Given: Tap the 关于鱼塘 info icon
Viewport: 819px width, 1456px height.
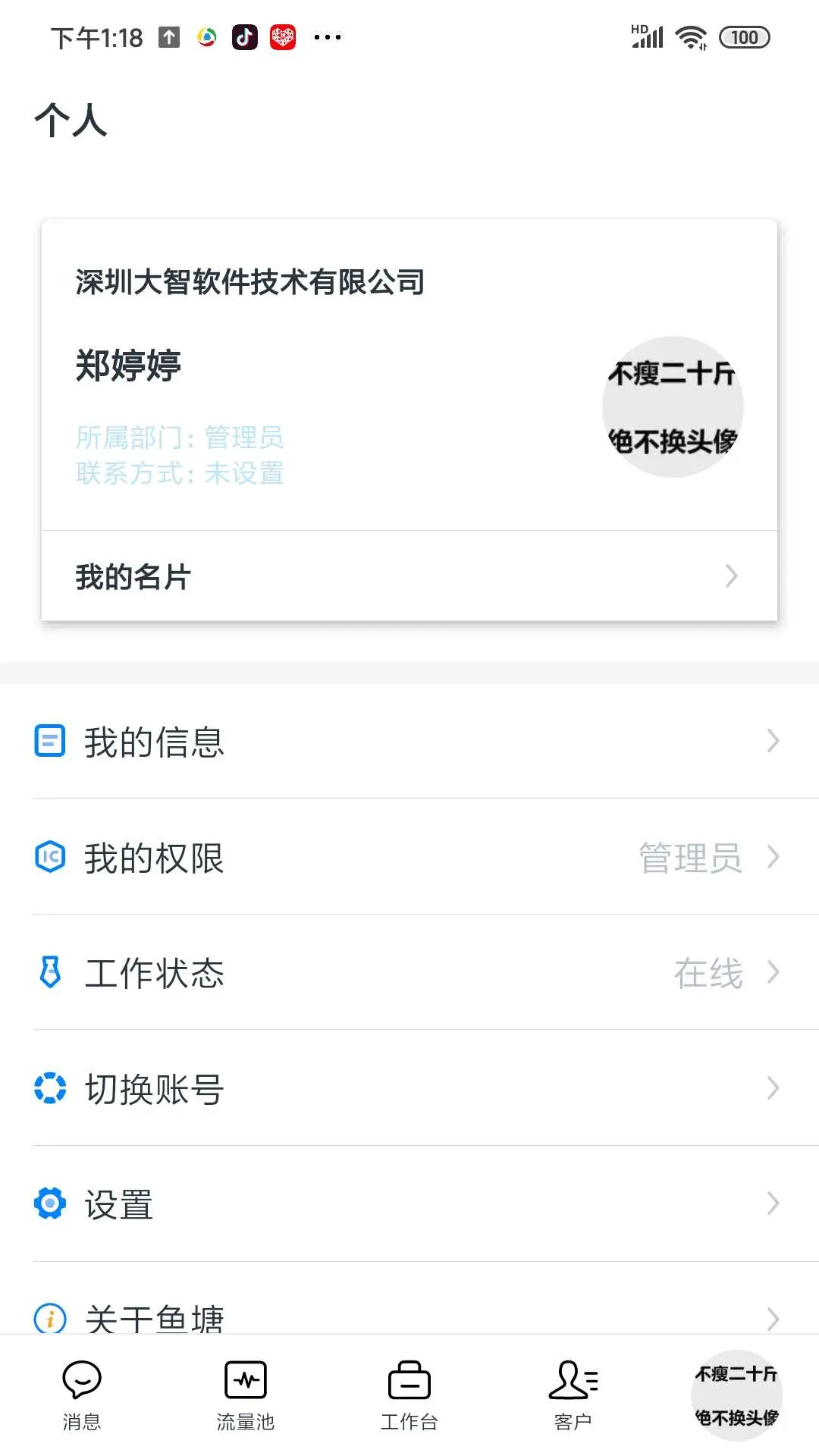Looking at the screenshot, I should click(49, 1318).
